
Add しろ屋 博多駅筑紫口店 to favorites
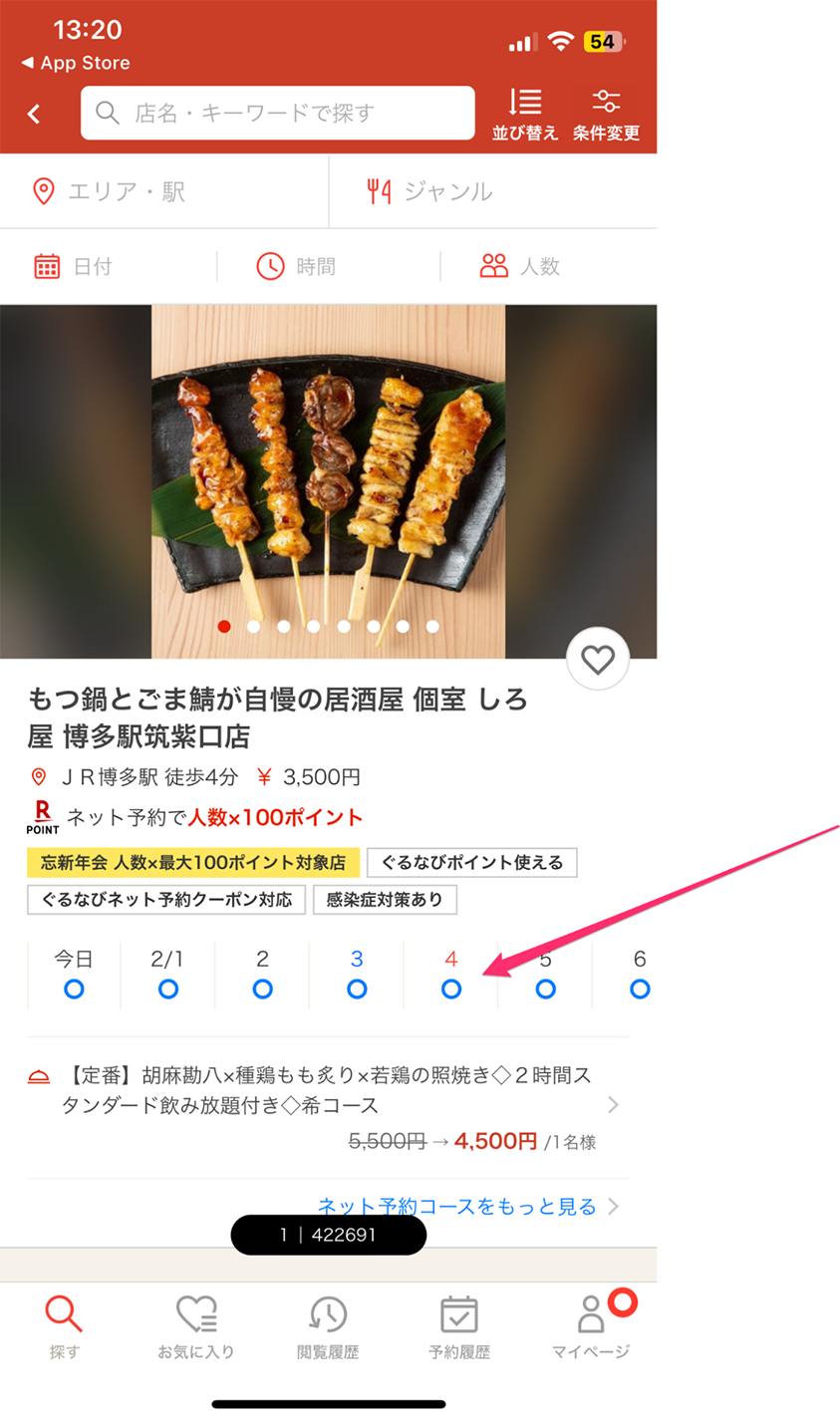tap(597, 660)
